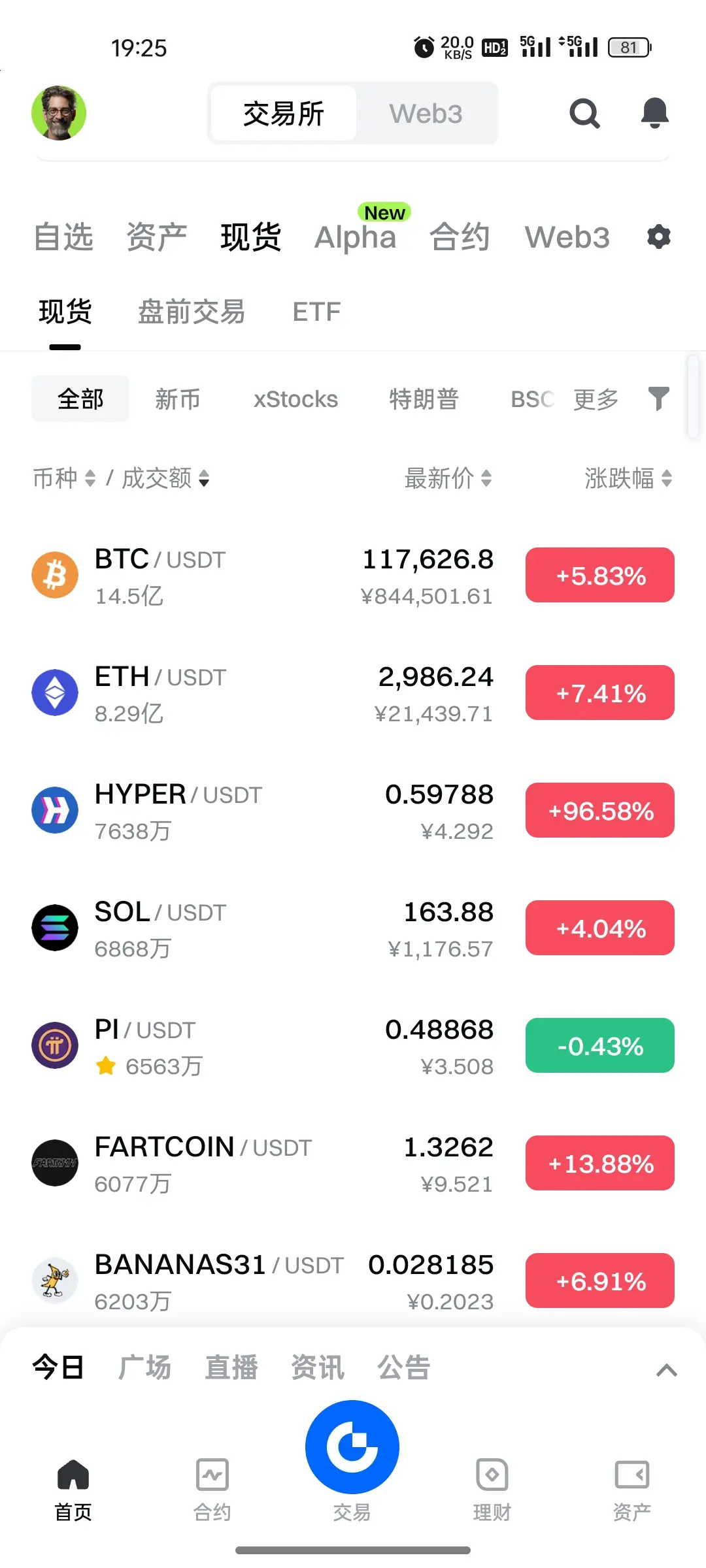This screenshot has width=706, height=1568.
Task: Open the funnel filter icon
Action: pyautogui.click(x=659, y=399)
